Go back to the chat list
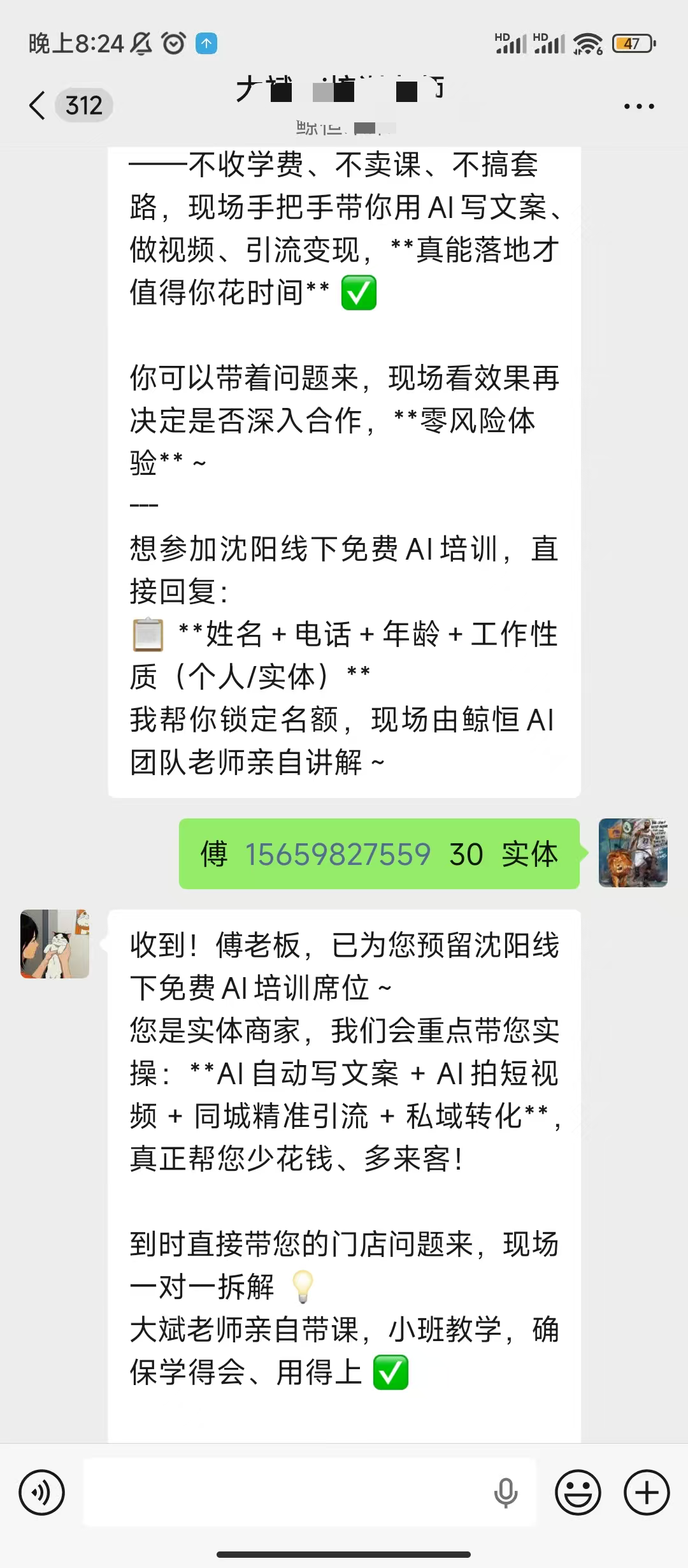The height and width of the screenshot is (1568, 688). pyautogui.click(x=38, y=105)
